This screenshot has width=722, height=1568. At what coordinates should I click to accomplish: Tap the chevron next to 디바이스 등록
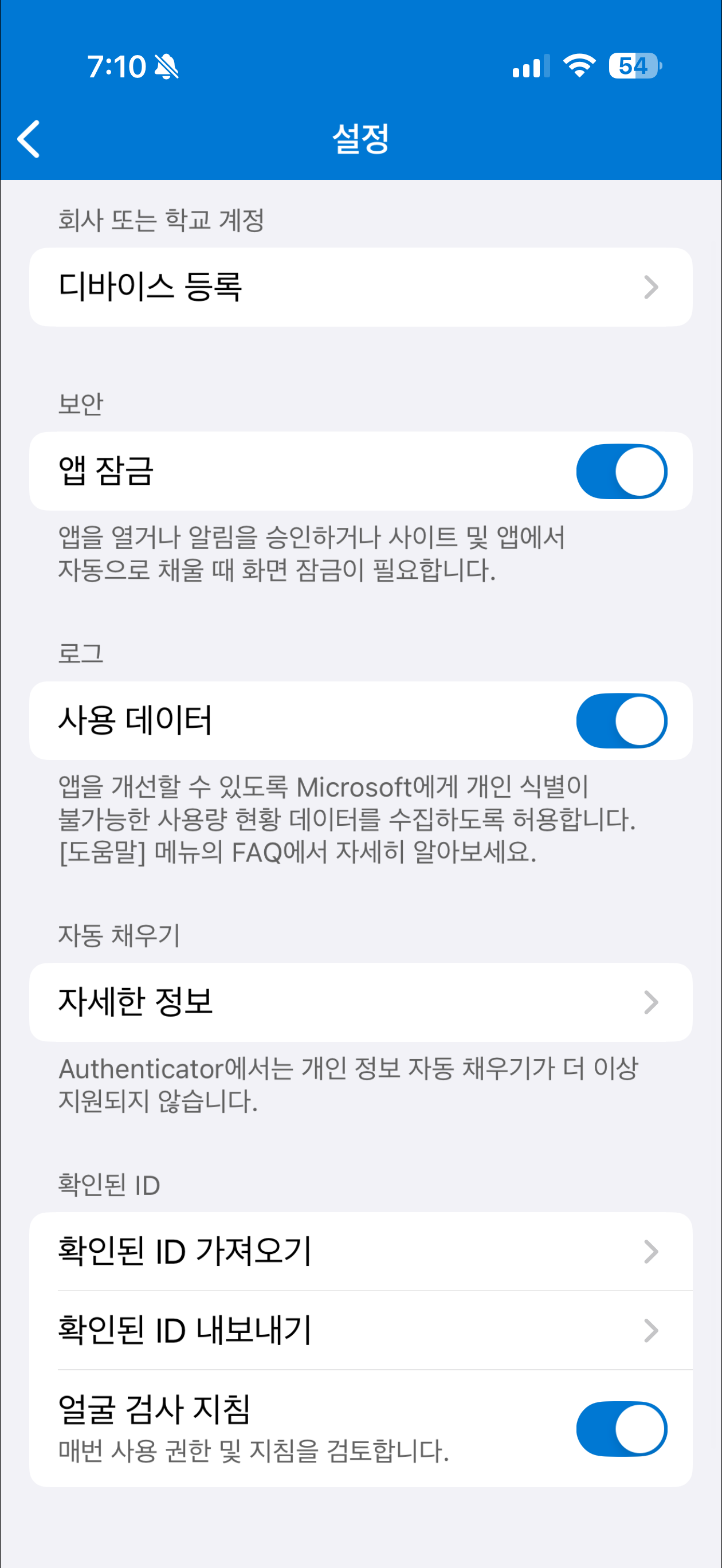pos(652,287)
